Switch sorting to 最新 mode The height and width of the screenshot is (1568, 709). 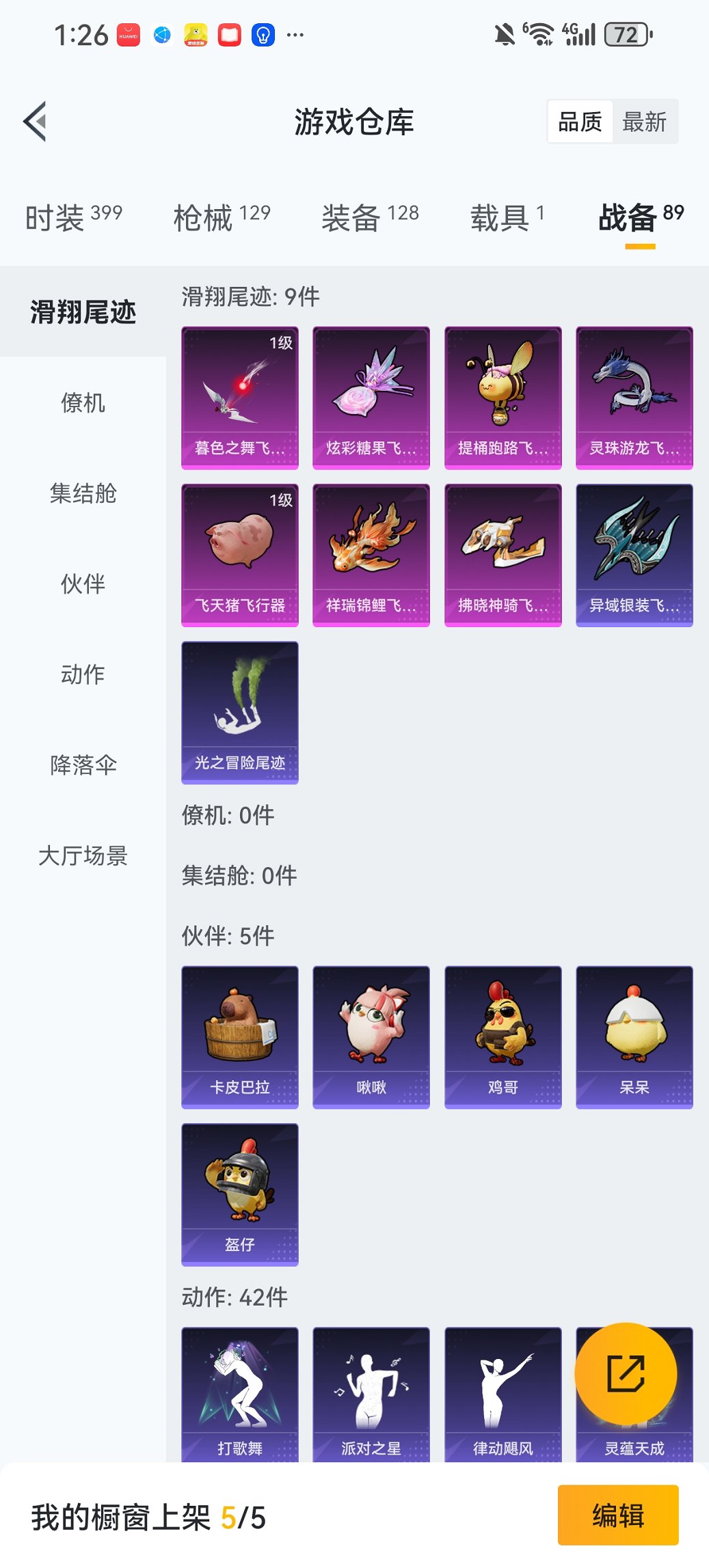(645, 122)
